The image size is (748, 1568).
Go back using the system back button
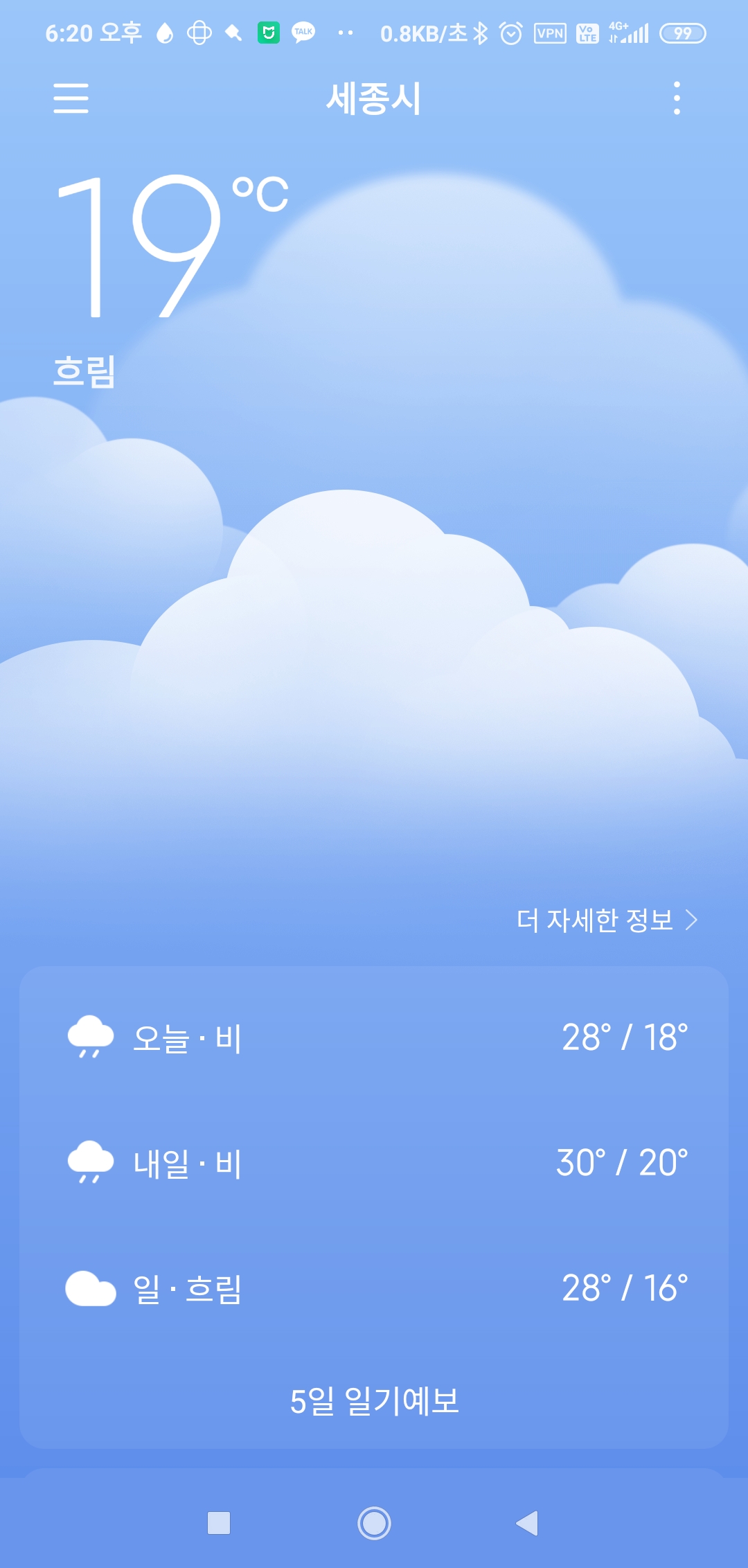coord(527,1523)
